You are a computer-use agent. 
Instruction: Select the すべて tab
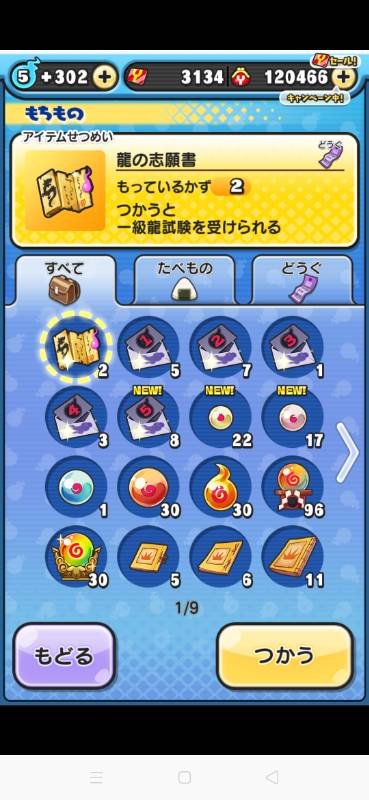65,280
